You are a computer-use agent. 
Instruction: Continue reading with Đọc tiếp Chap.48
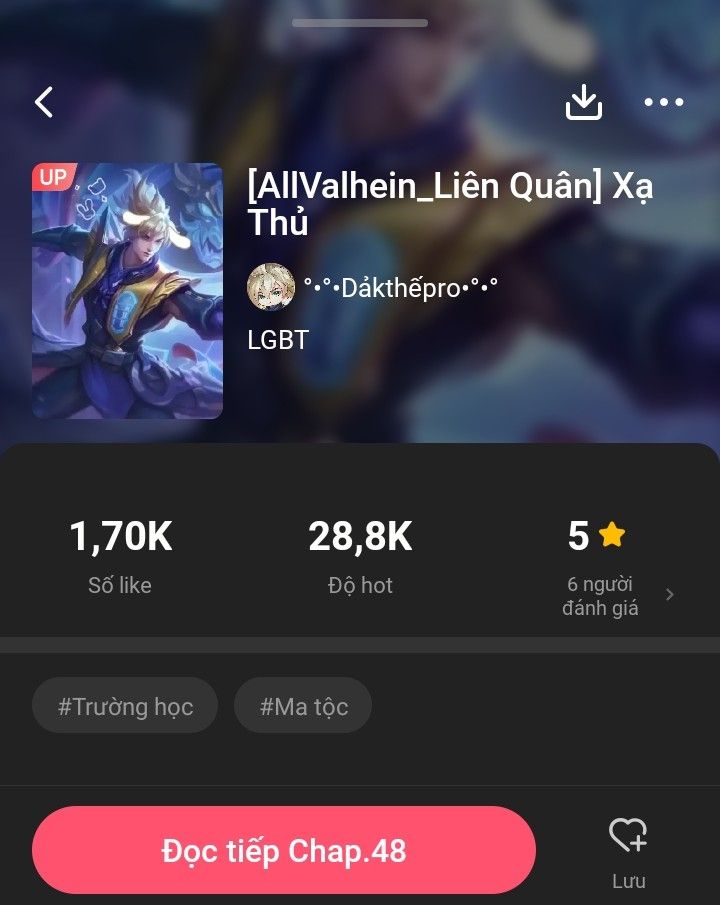(284, 850)
